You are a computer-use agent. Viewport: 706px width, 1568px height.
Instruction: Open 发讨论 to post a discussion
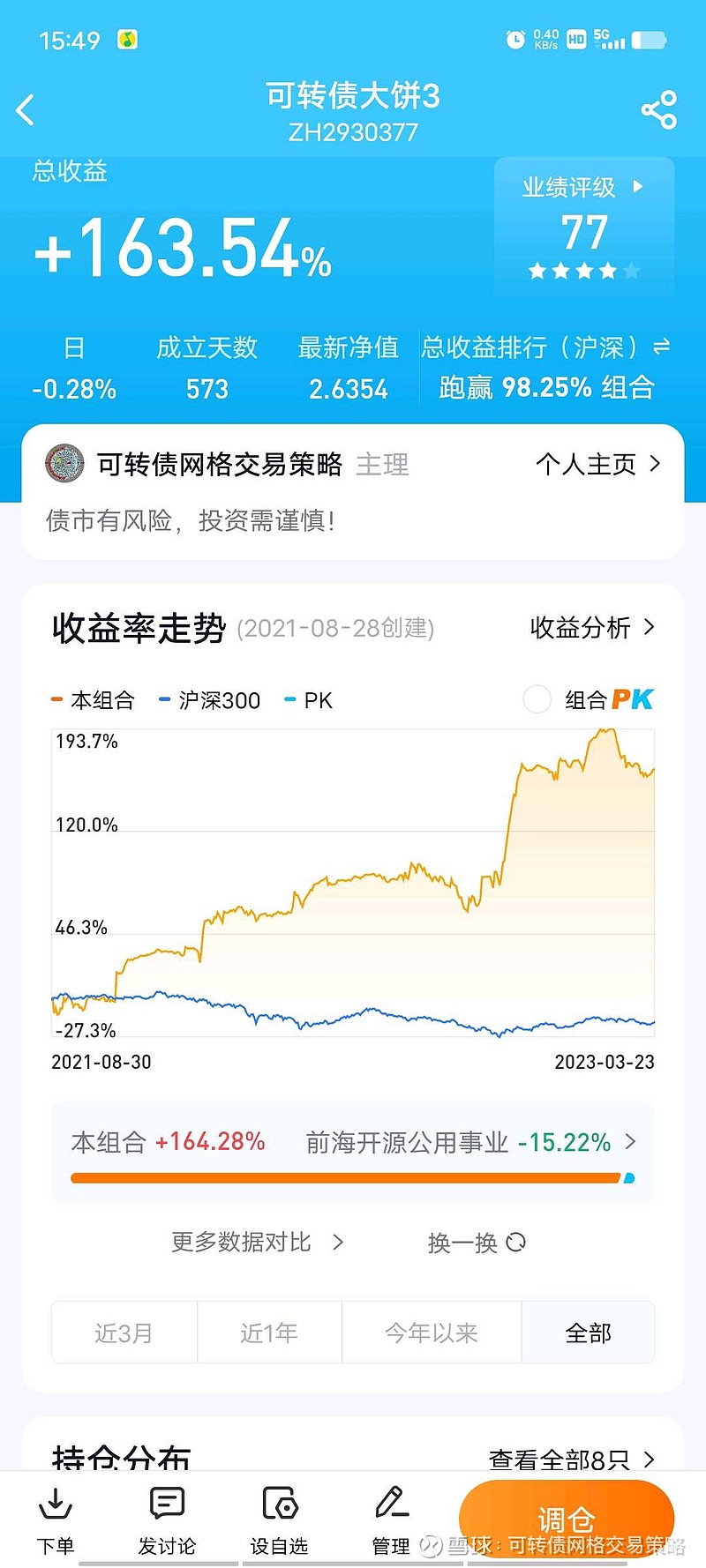point(167,1520)
